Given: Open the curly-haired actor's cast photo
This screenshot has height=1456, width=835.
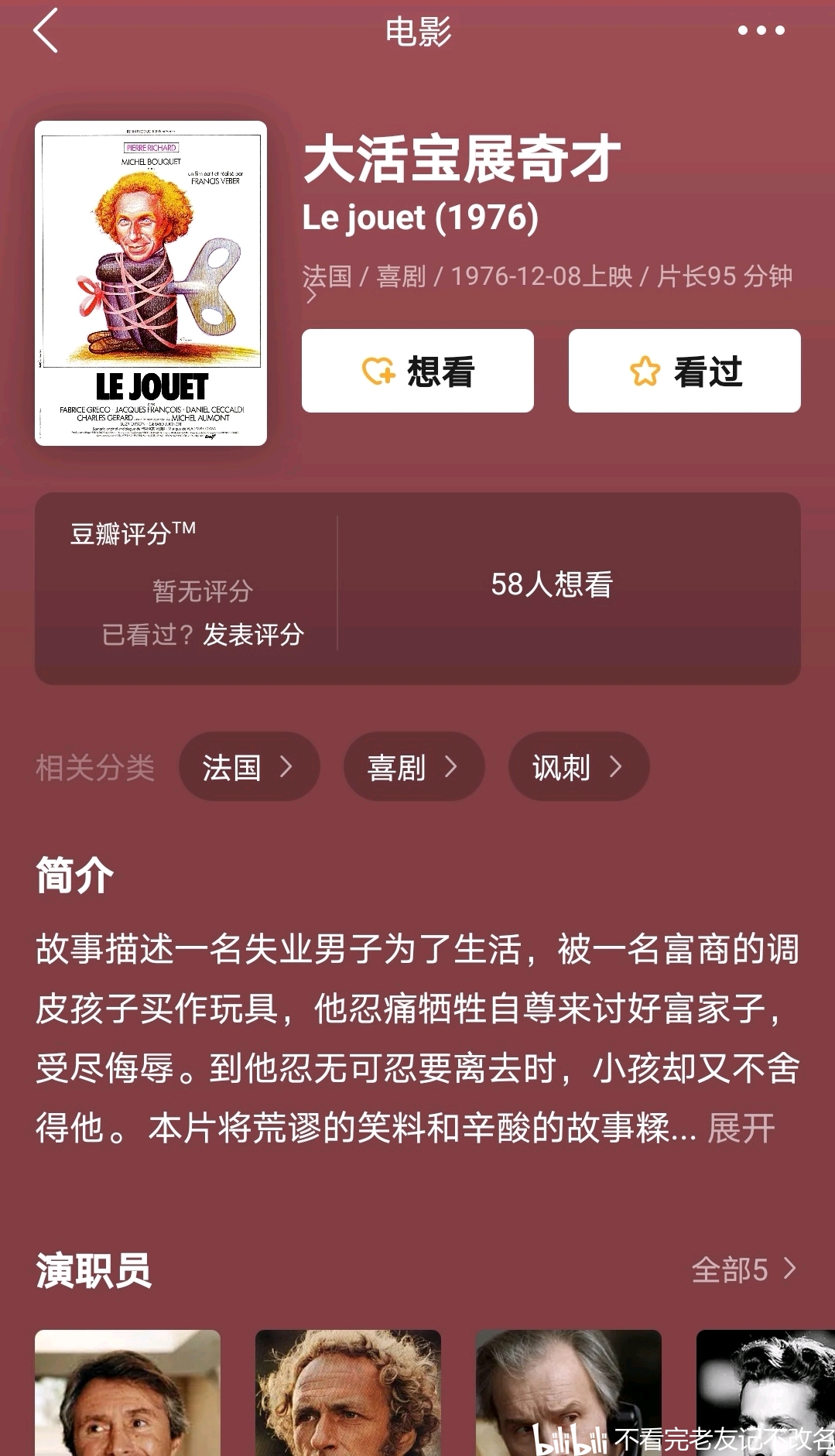Looking at the screenshot, I should (348, 1393).
